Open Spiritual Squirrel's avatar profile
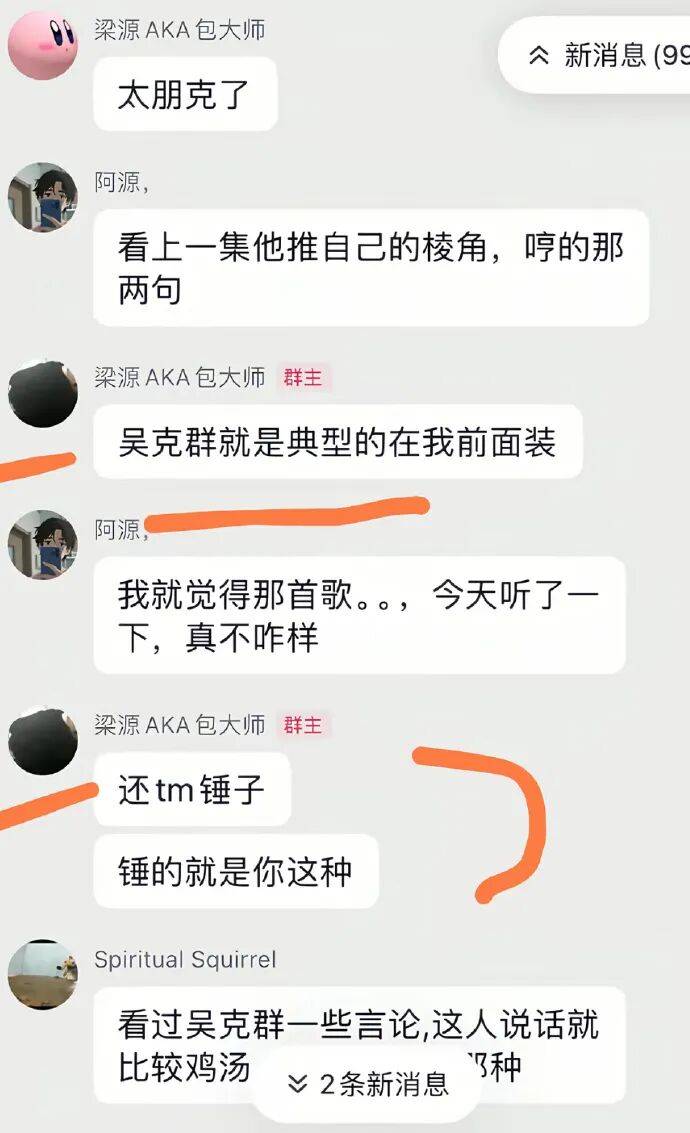Image resolution: width=690 pixels, height=1133 pixels. point(43,974)
